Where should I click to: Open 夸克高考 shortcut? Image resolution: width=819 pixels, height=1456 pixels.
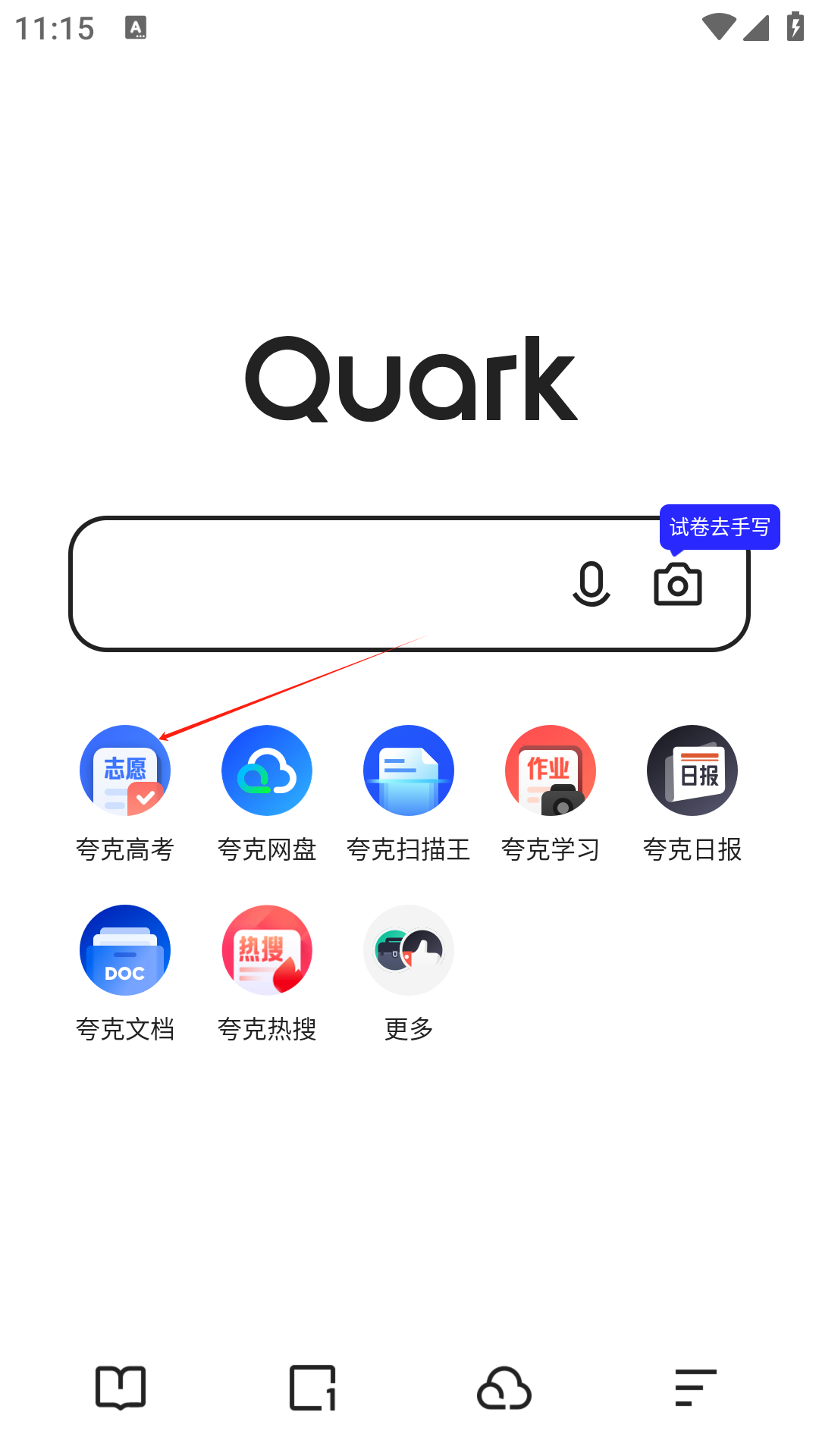point(125,770)
